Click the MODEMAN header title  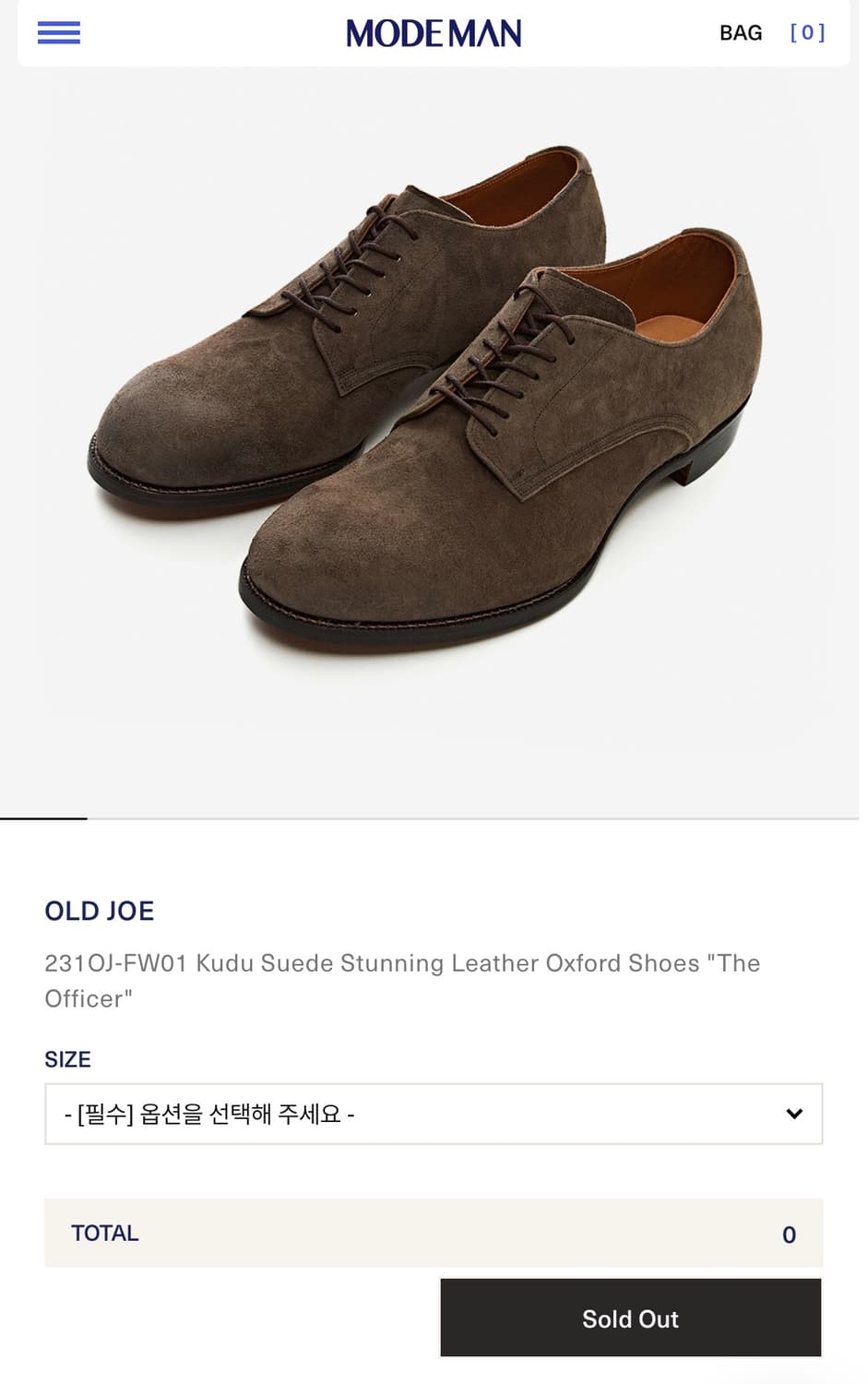click(x=434, y=32)
